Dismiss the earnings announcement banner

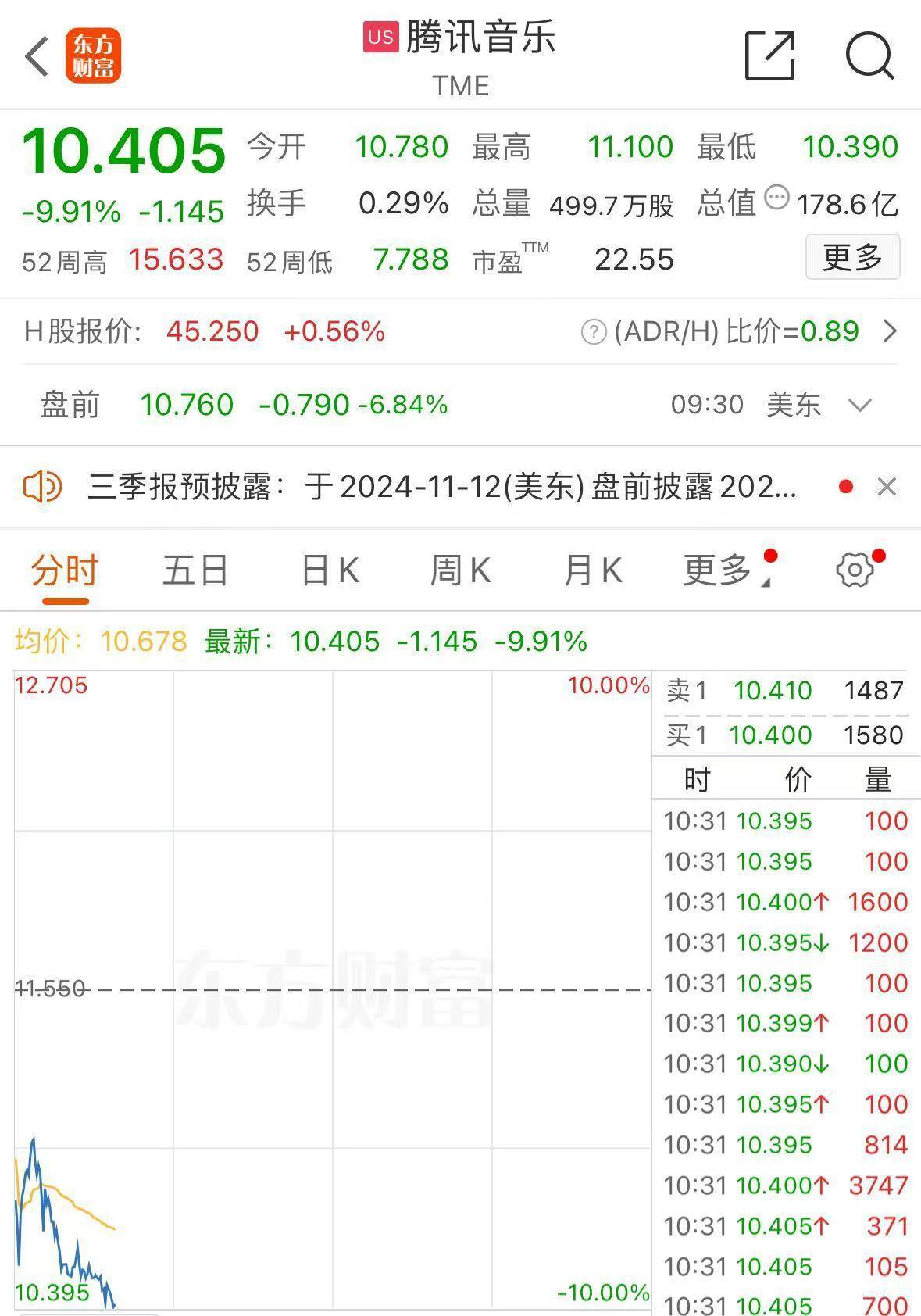(887, 486)
